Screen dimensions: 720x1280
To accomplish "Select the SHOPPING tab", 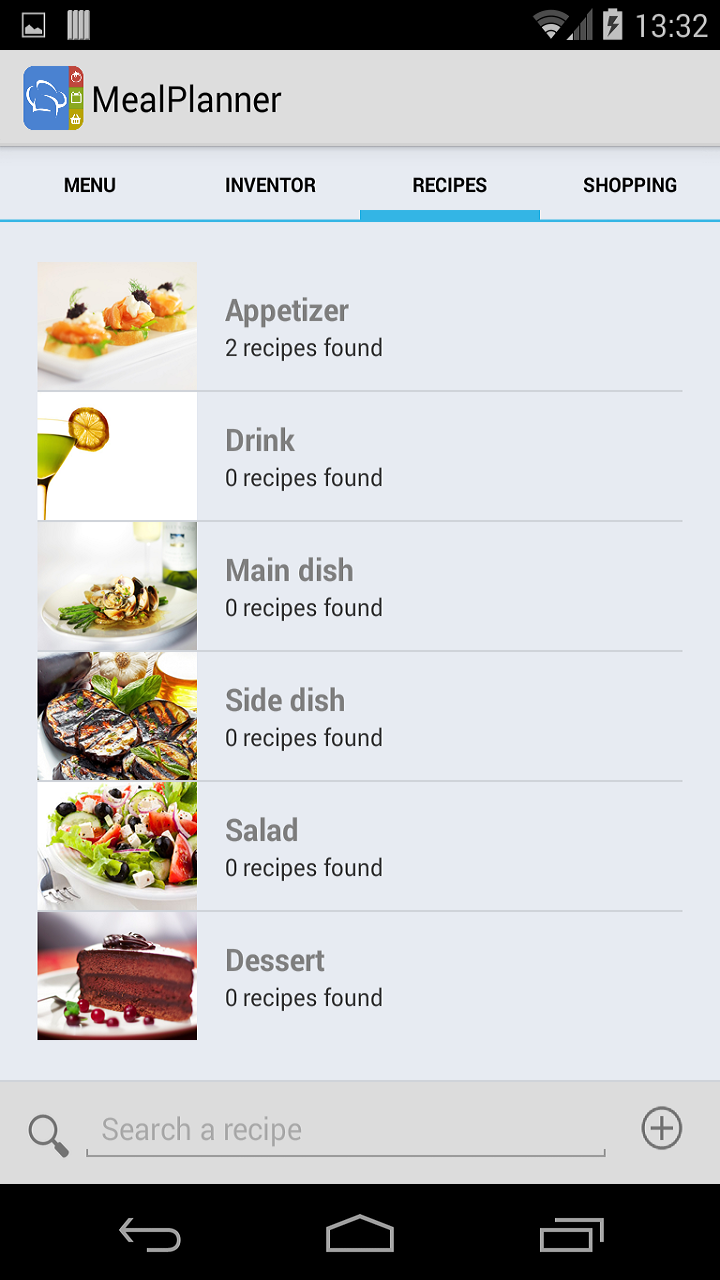I will 630,185.
